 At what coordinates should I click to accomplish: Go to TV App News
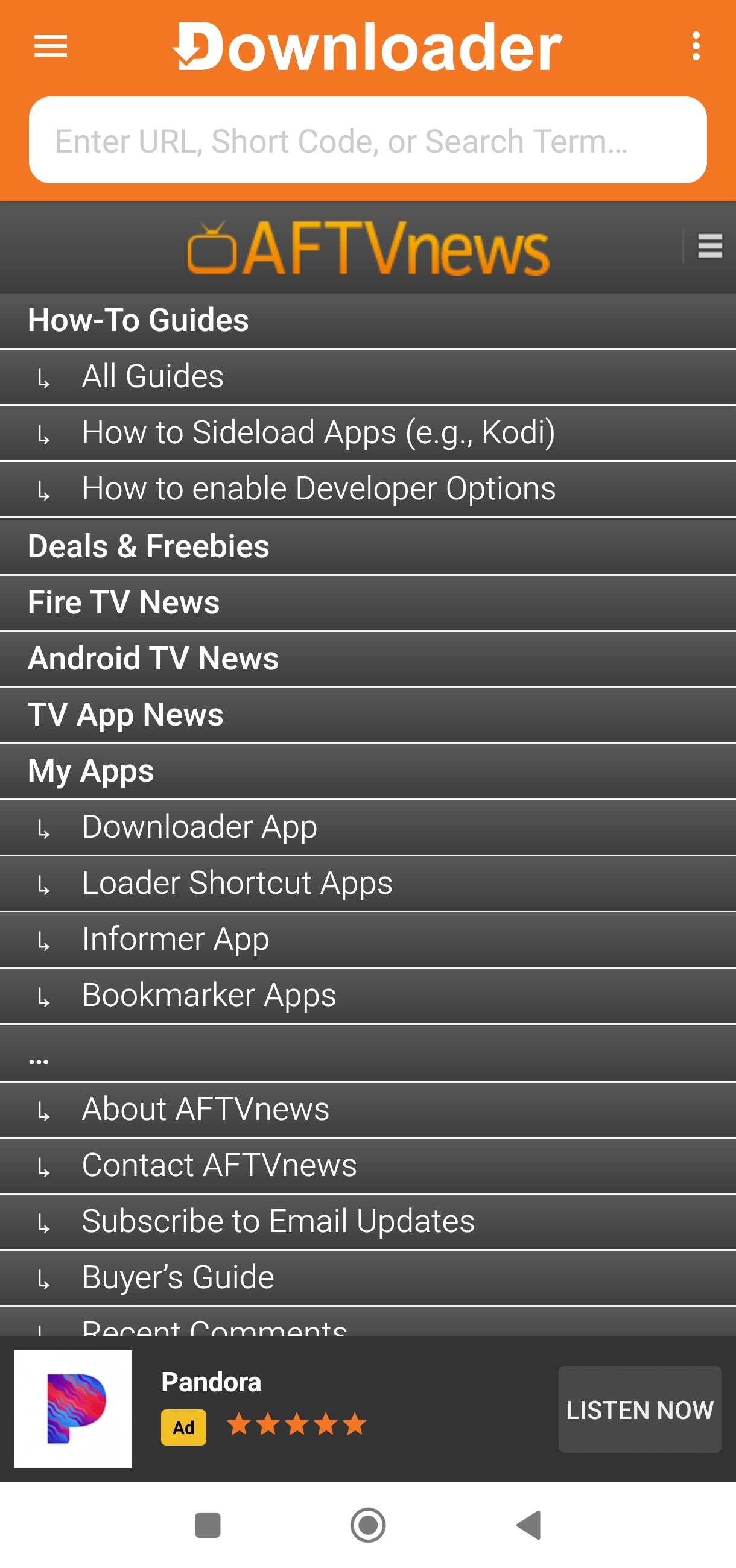(x=125, y=715)
